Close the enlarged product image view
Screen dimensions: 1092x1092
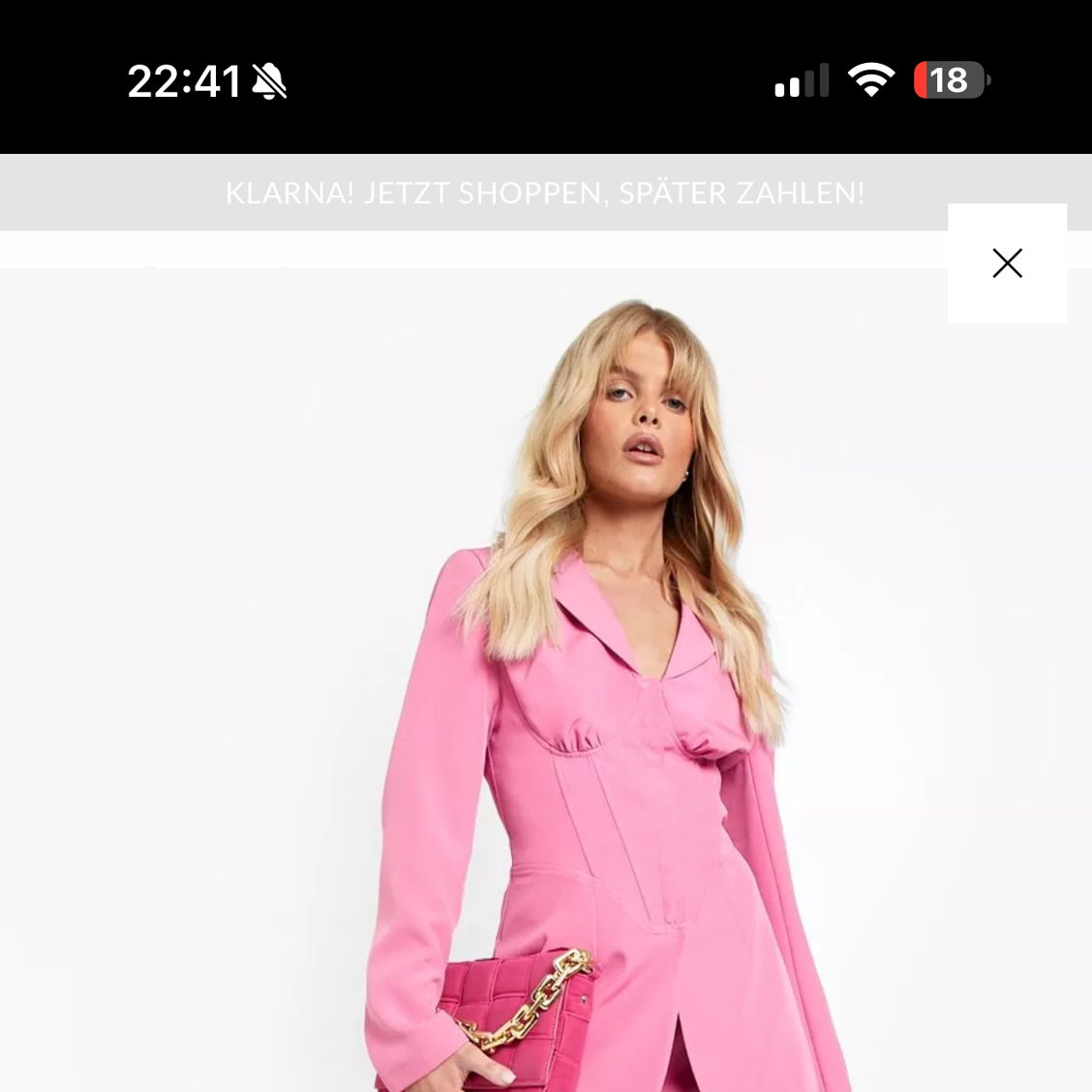(x=1007, y=262)
